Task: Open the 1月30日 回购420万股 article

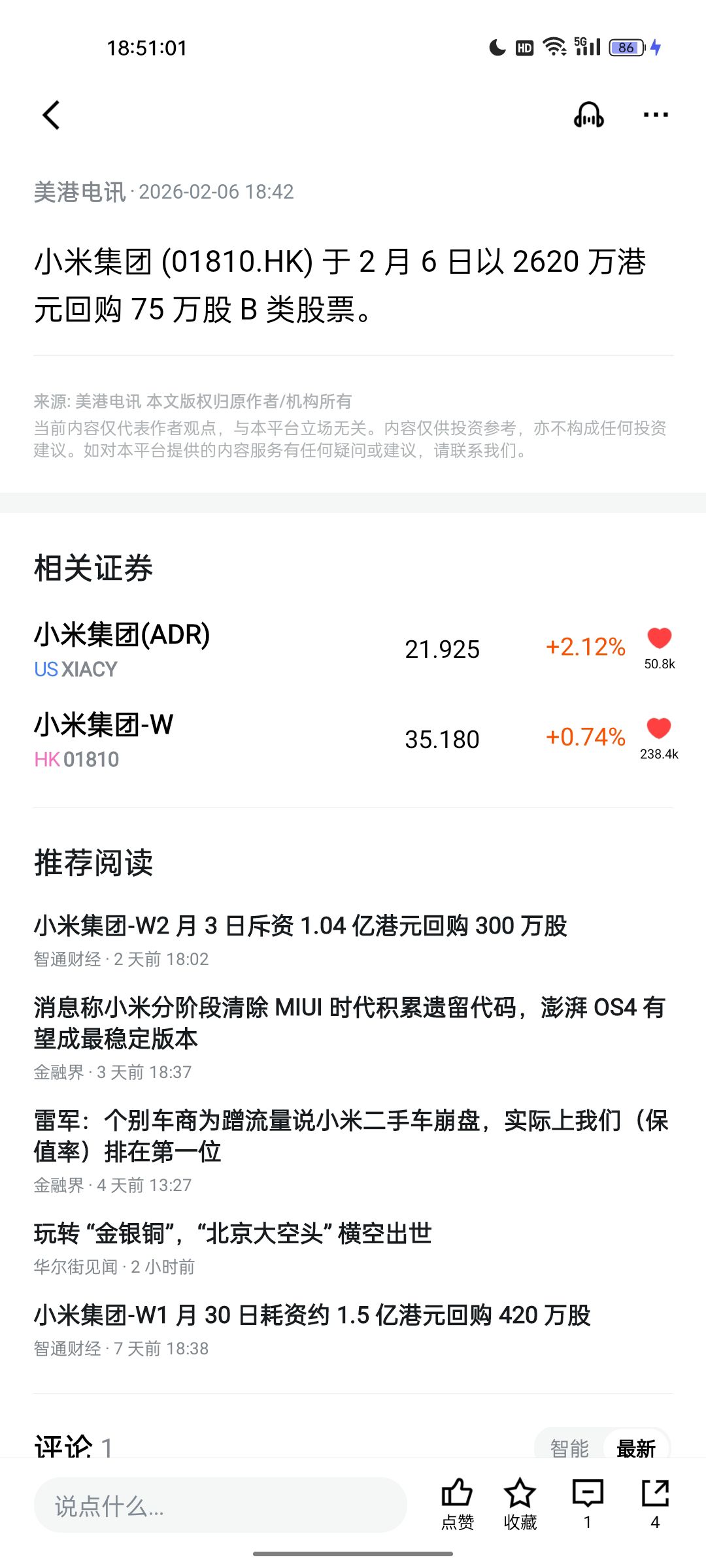Action: [312, 1315]
